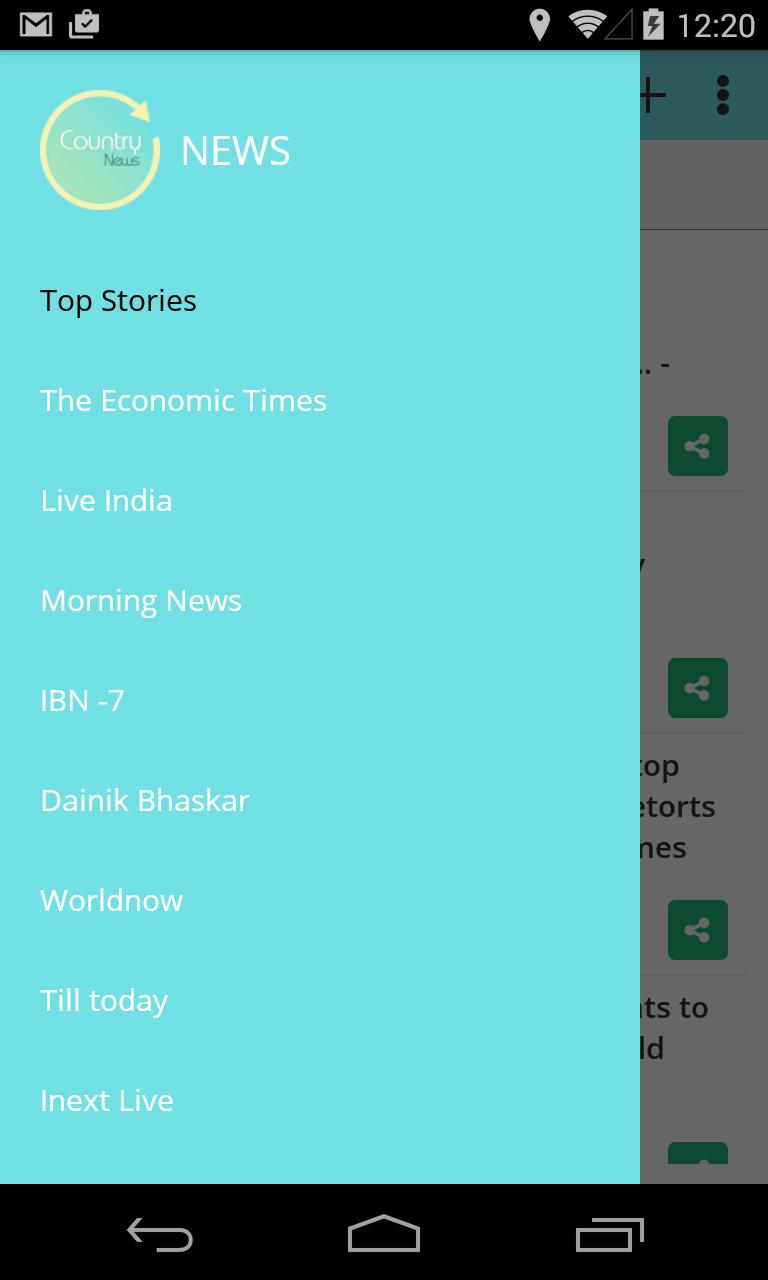Share the 'retorts' news item via its share icon

(697, 930)
